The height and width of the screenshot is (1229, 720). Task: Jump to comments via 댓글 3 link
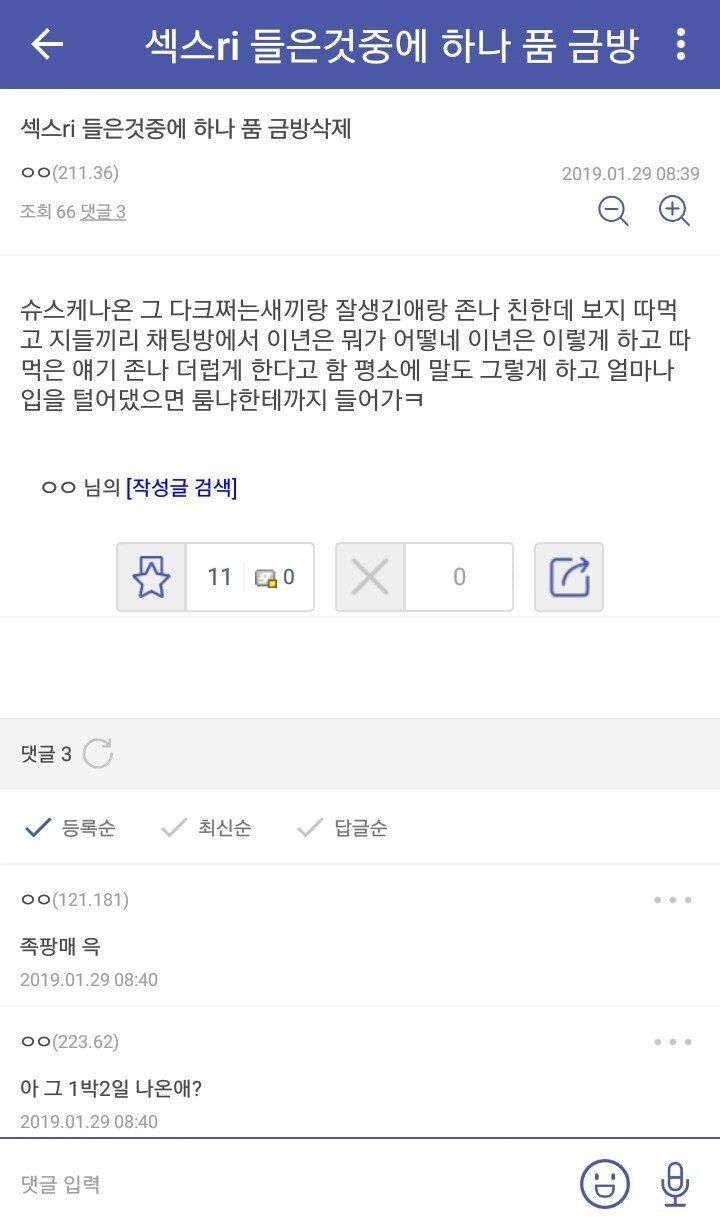(103, 212)
